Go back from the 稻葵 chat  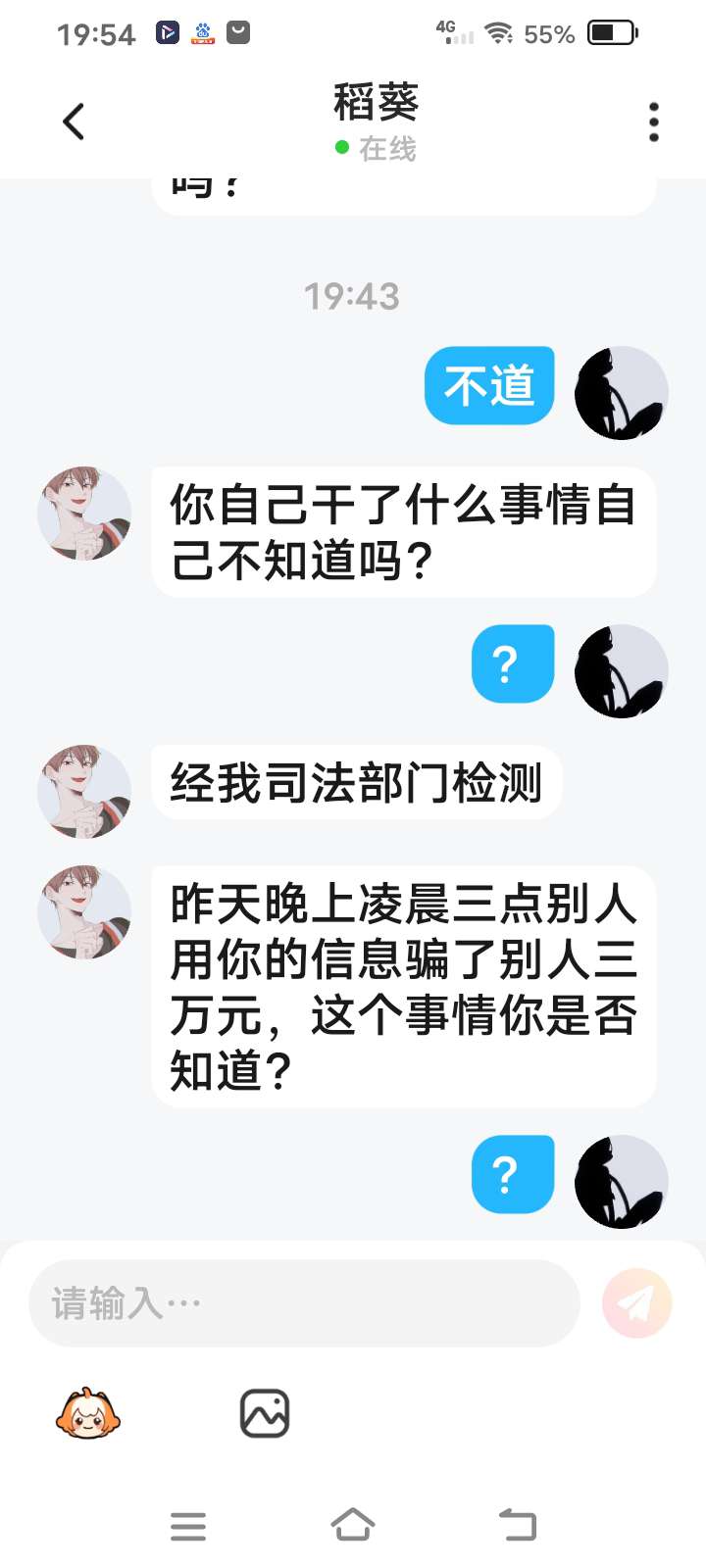coord(74,122)
